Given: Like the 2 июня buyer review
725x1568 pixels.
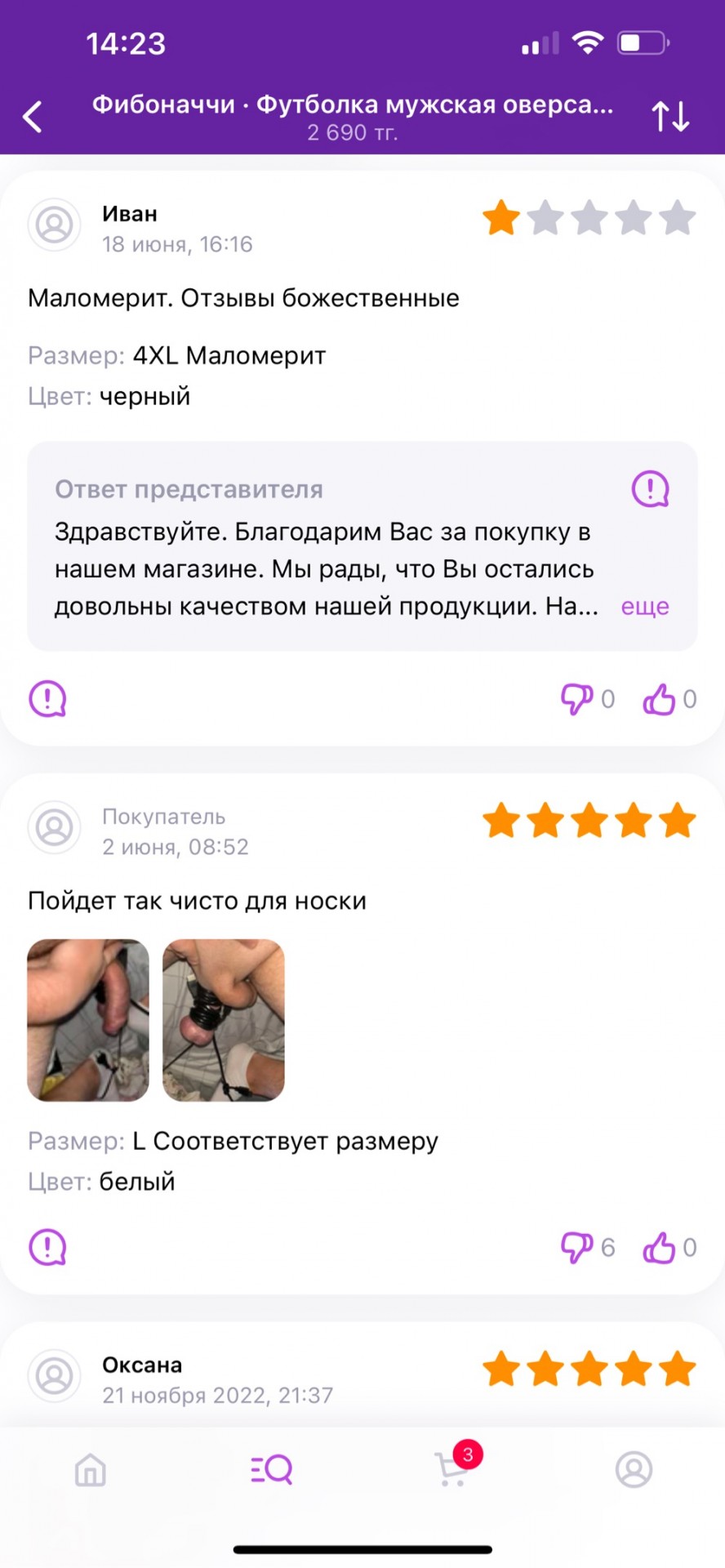Looking at the screenshot, I should pyautogui.click(x=659, y=1247).
